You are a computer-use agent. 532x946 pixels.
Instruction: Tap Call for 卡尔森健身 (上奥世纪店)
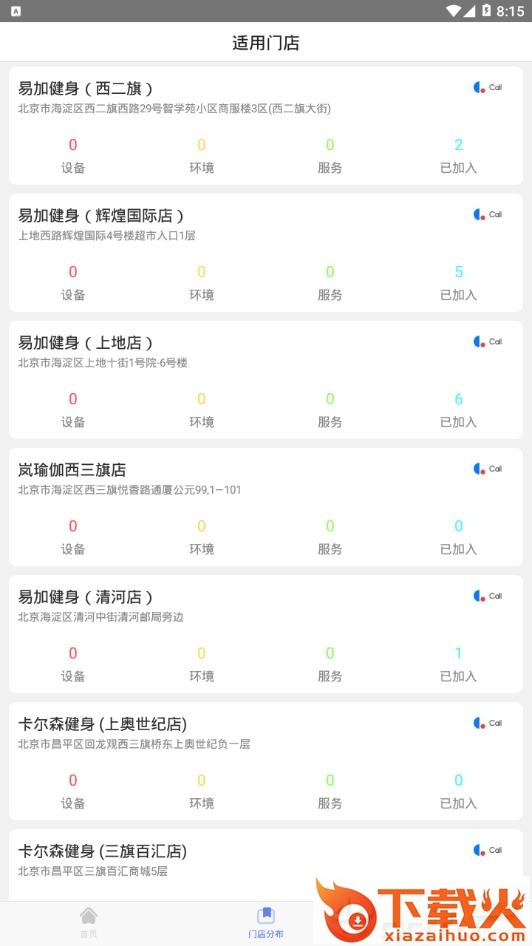click(x=487, y=723)
